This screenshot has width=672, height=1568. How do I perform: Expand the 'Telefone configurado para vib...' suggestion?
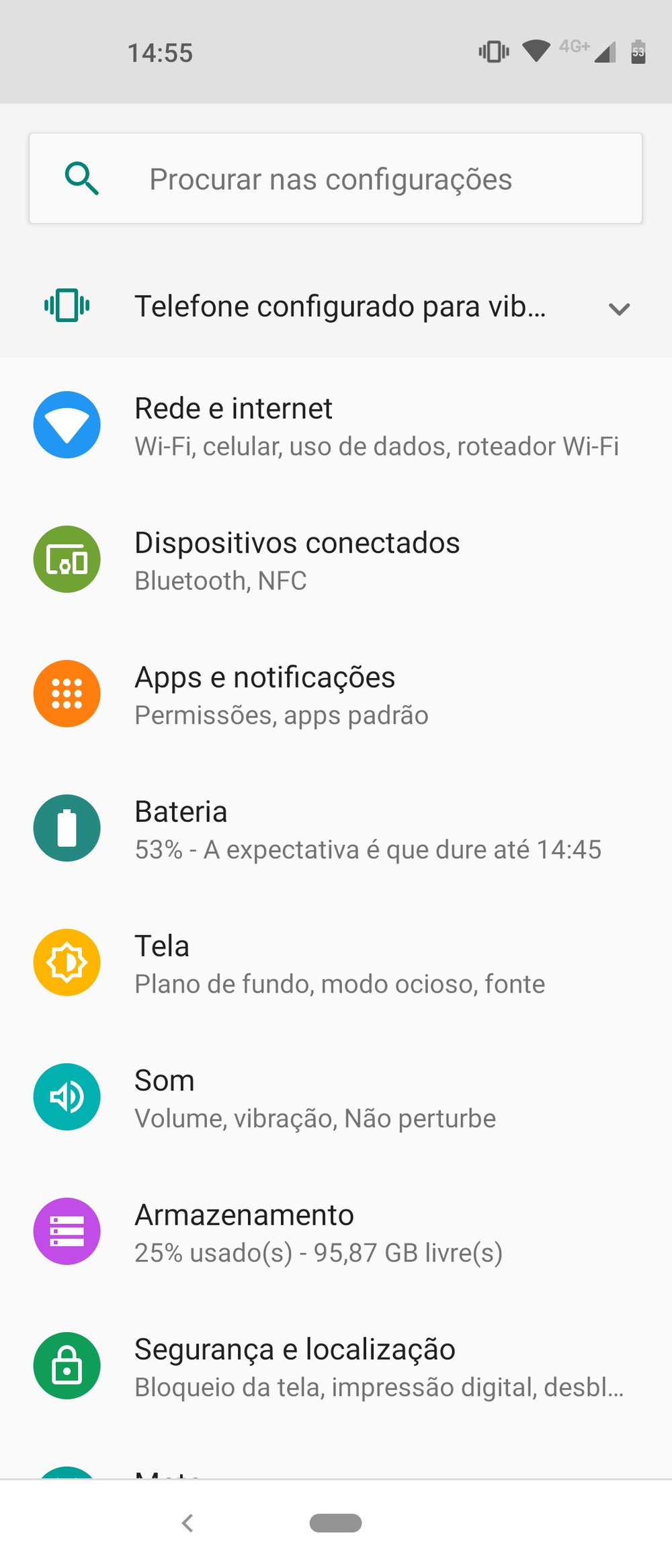(618, 308)
